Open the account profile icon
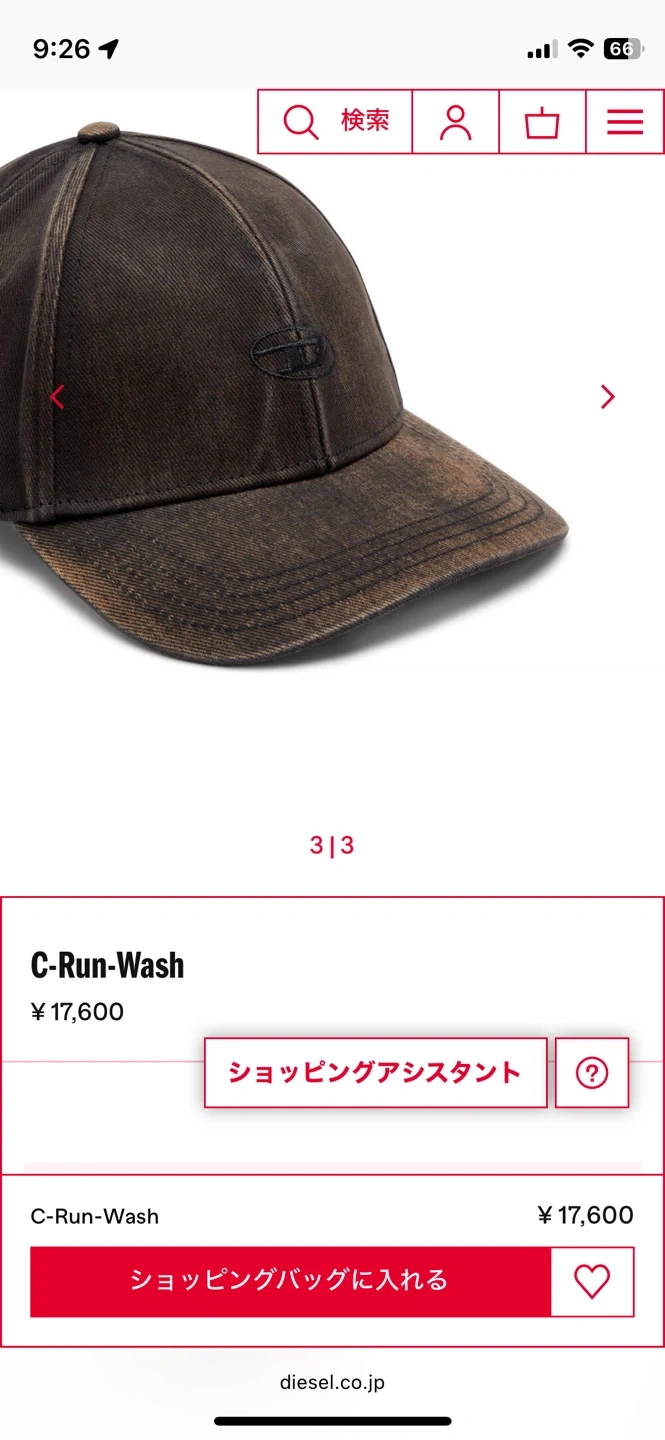The image size is (665, 1440). pos(455,122)
